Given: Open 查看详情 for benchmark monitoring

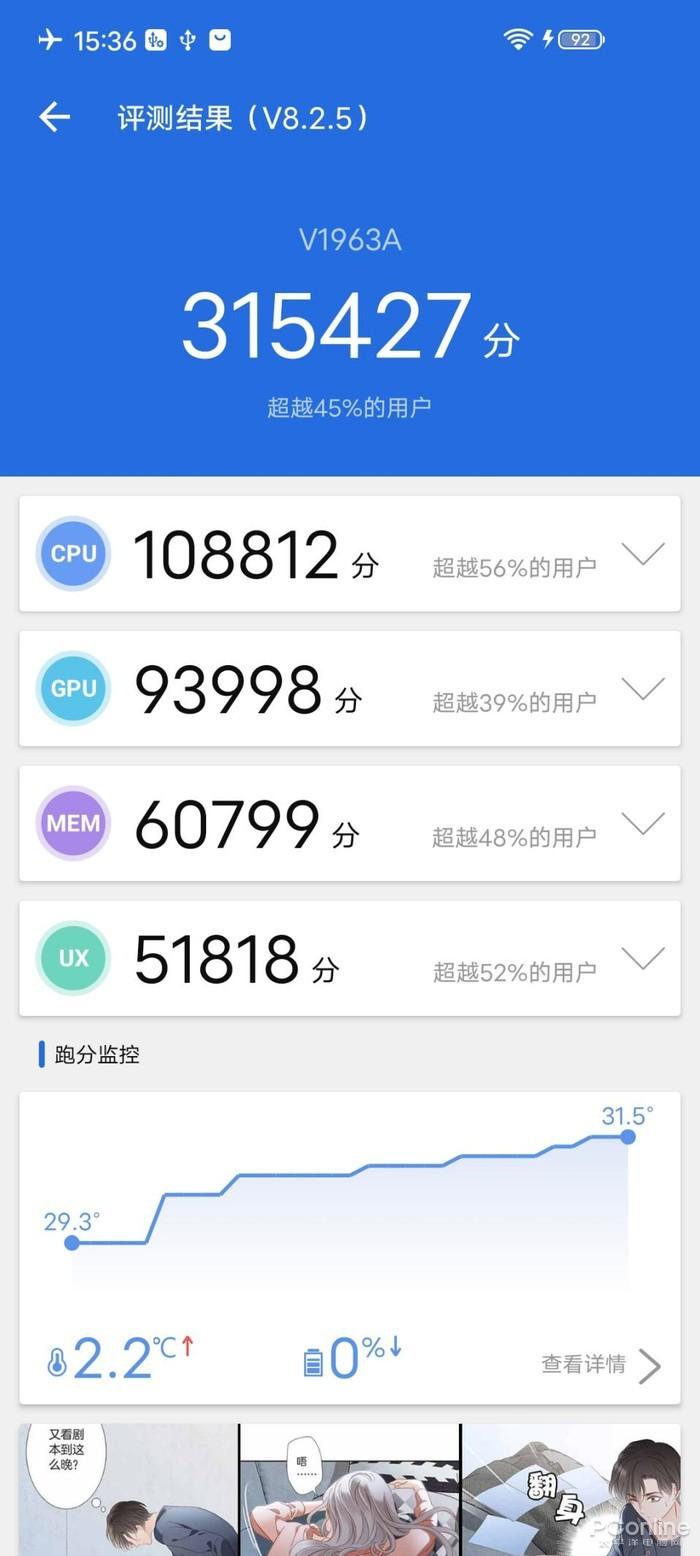Looking at the screenshot, I should tap(601, 1365).
